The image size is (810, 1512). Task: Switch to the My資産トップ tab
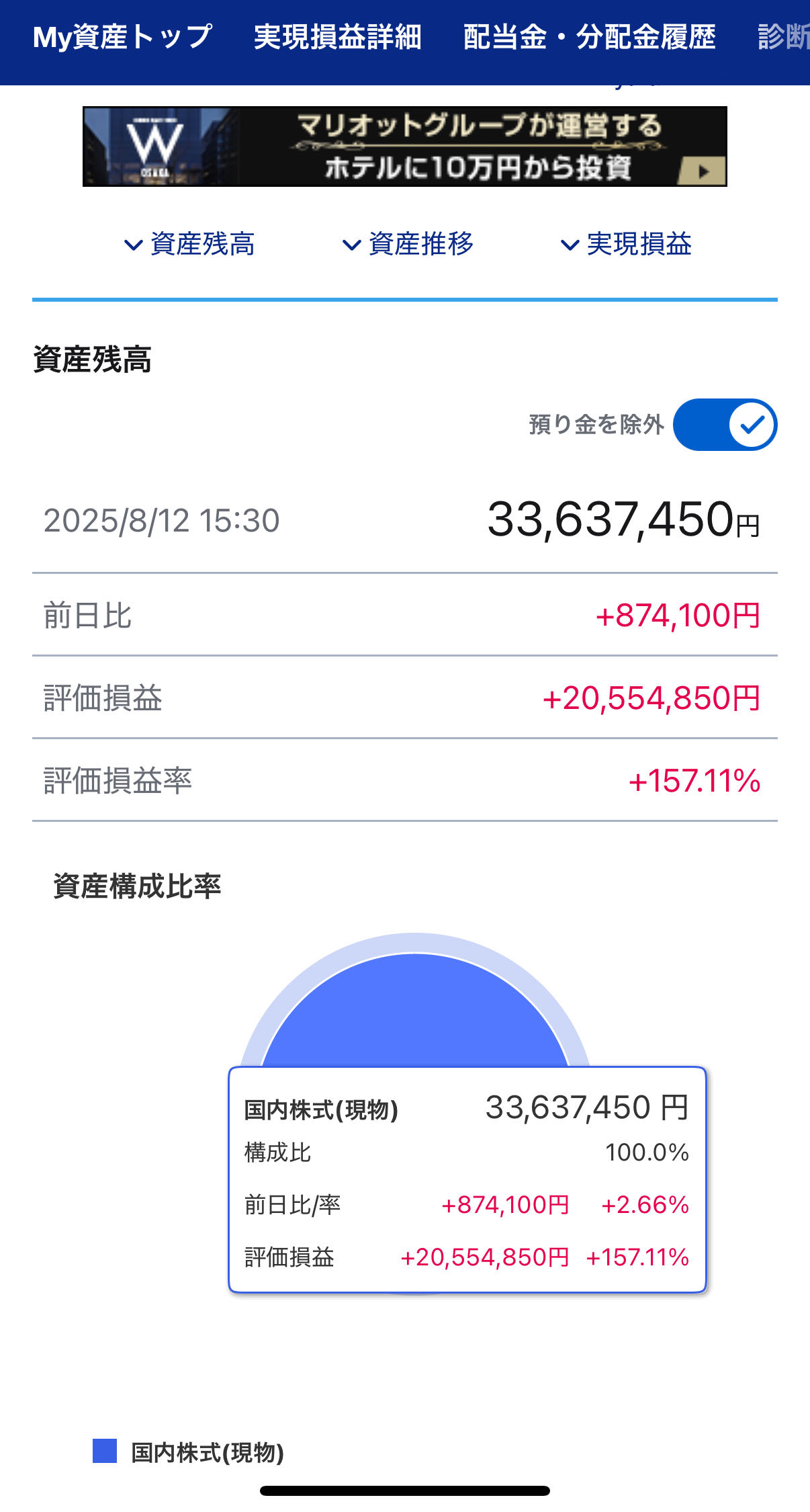coord(122,37)
